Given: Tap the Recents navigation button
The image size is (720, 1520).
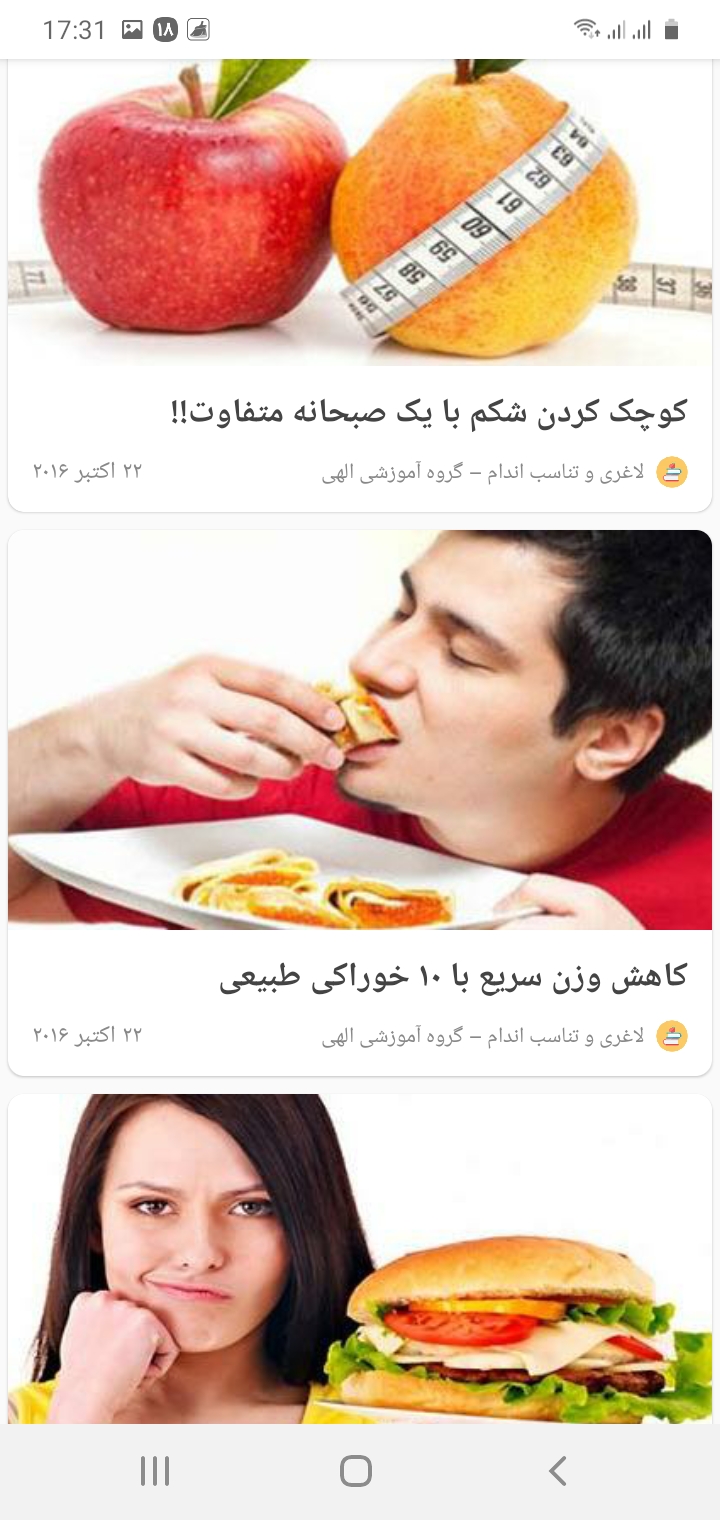Looking at the screenshot, I should click(155, 1471).
